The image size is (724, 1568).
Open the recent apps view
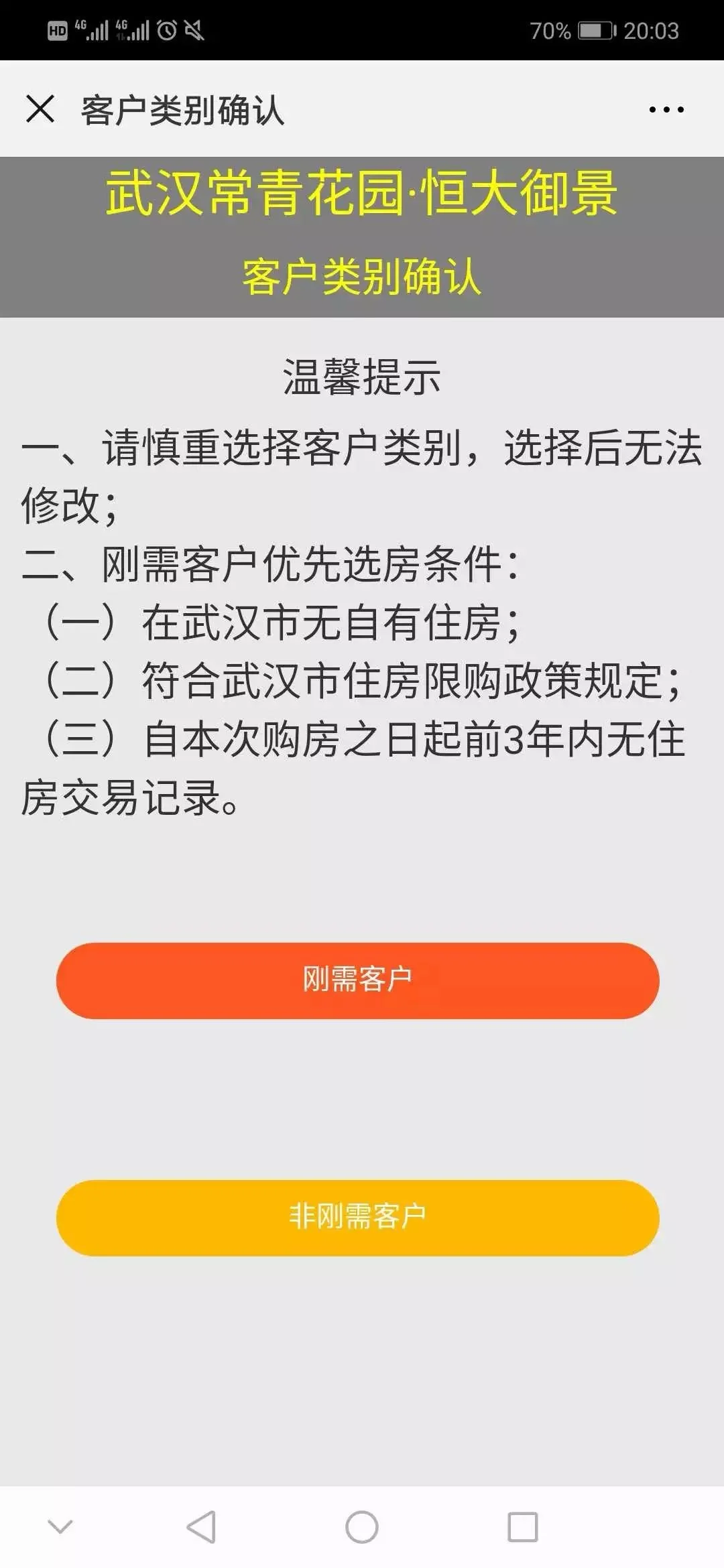523,1527
